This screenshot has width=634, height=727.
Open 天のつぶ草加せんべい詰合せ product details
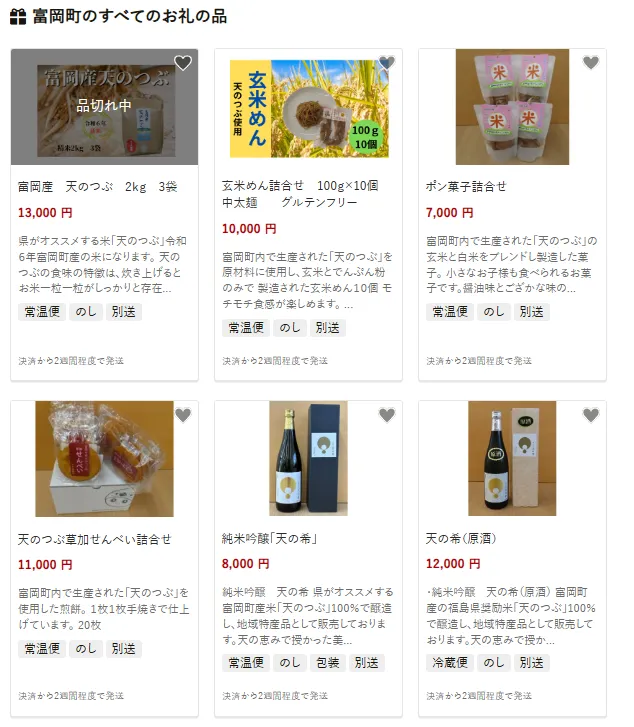pos(95,539)
